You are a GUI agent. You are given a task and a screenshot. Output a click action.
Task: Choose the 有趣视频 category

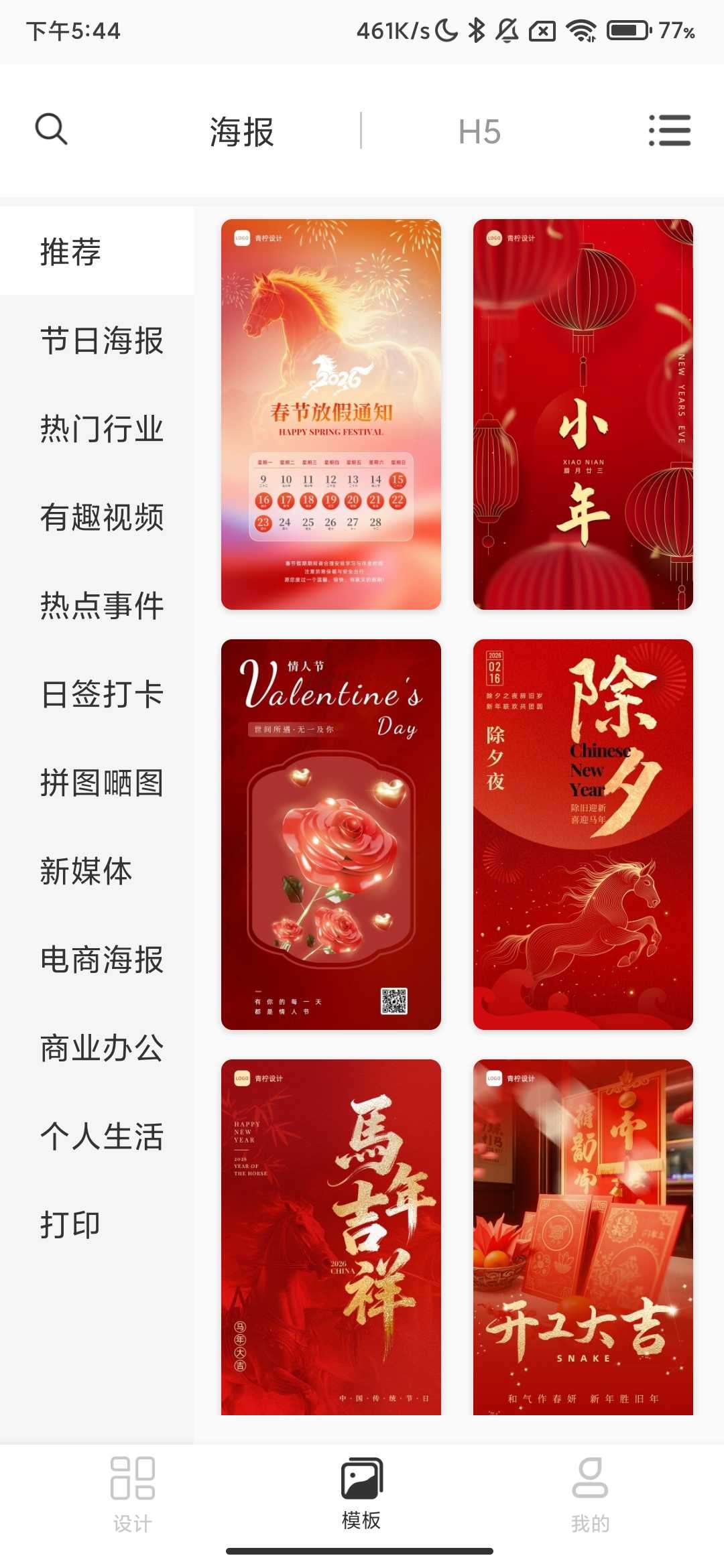coord(101,517)
